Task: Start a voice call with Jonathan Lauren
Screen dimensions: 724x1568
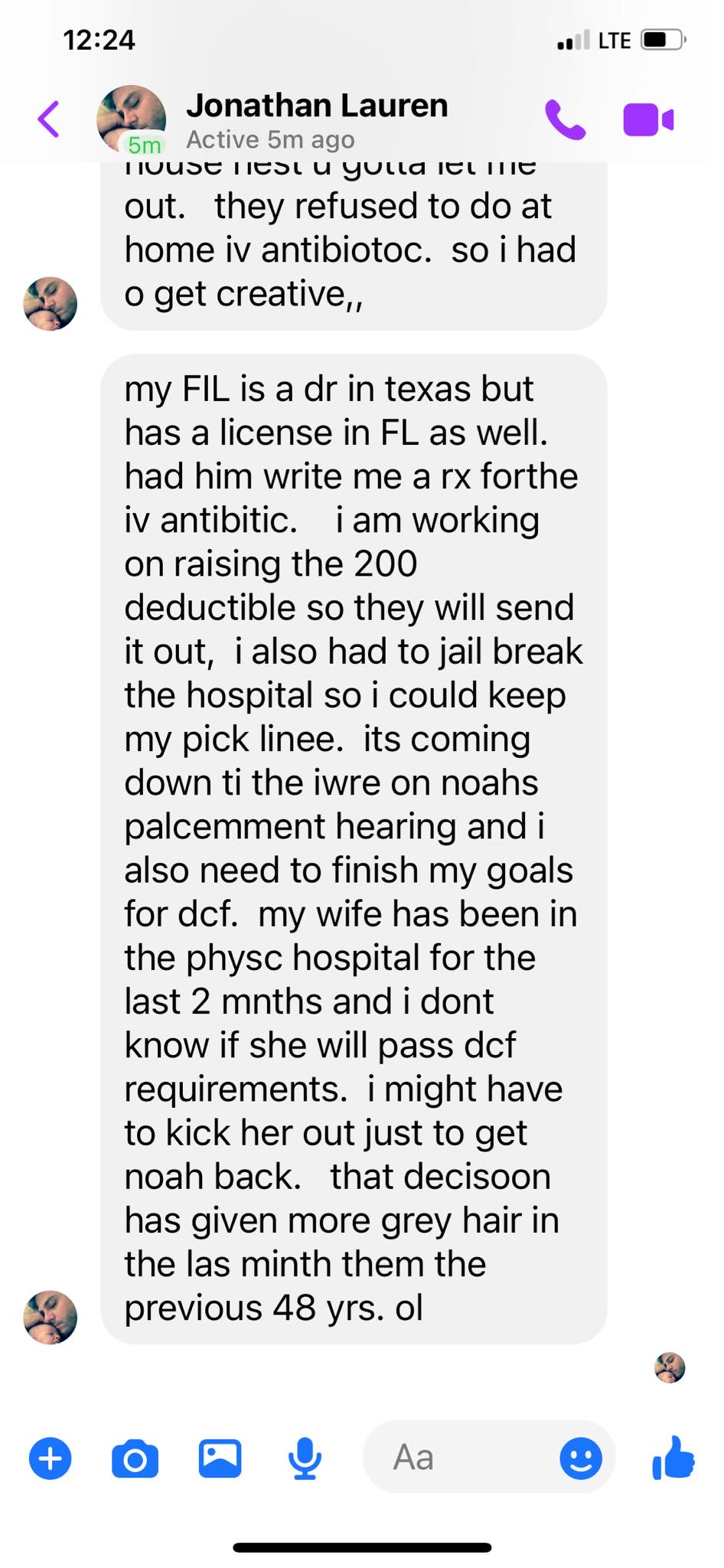Action: click(x=565, y=120)
